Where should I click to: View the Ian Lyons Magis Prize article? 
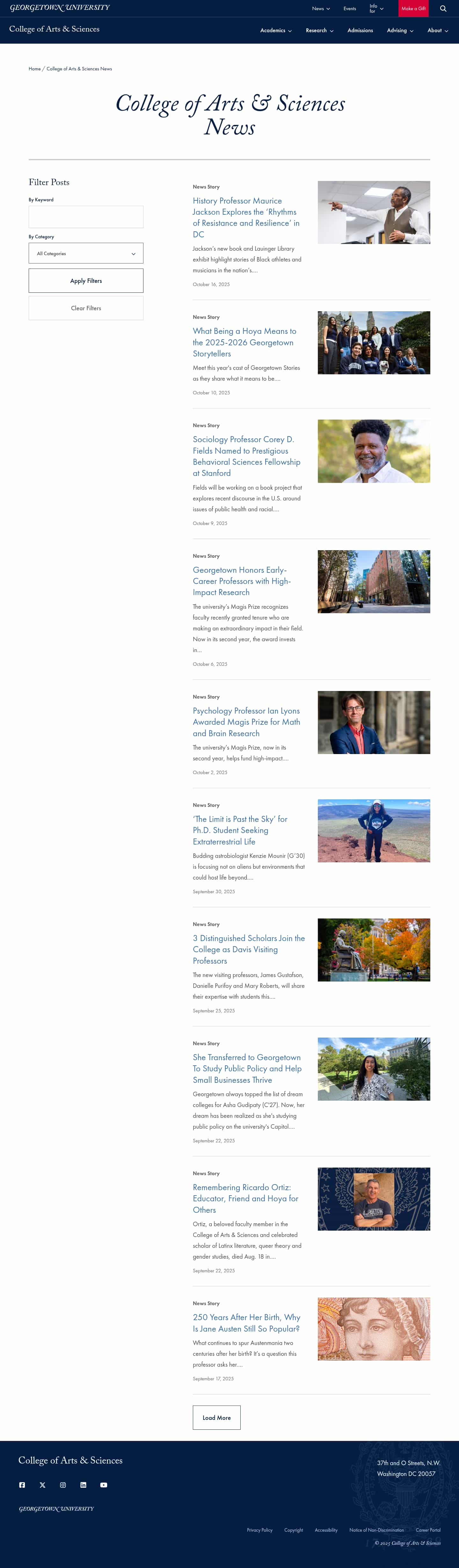click(x=246, y=722)
